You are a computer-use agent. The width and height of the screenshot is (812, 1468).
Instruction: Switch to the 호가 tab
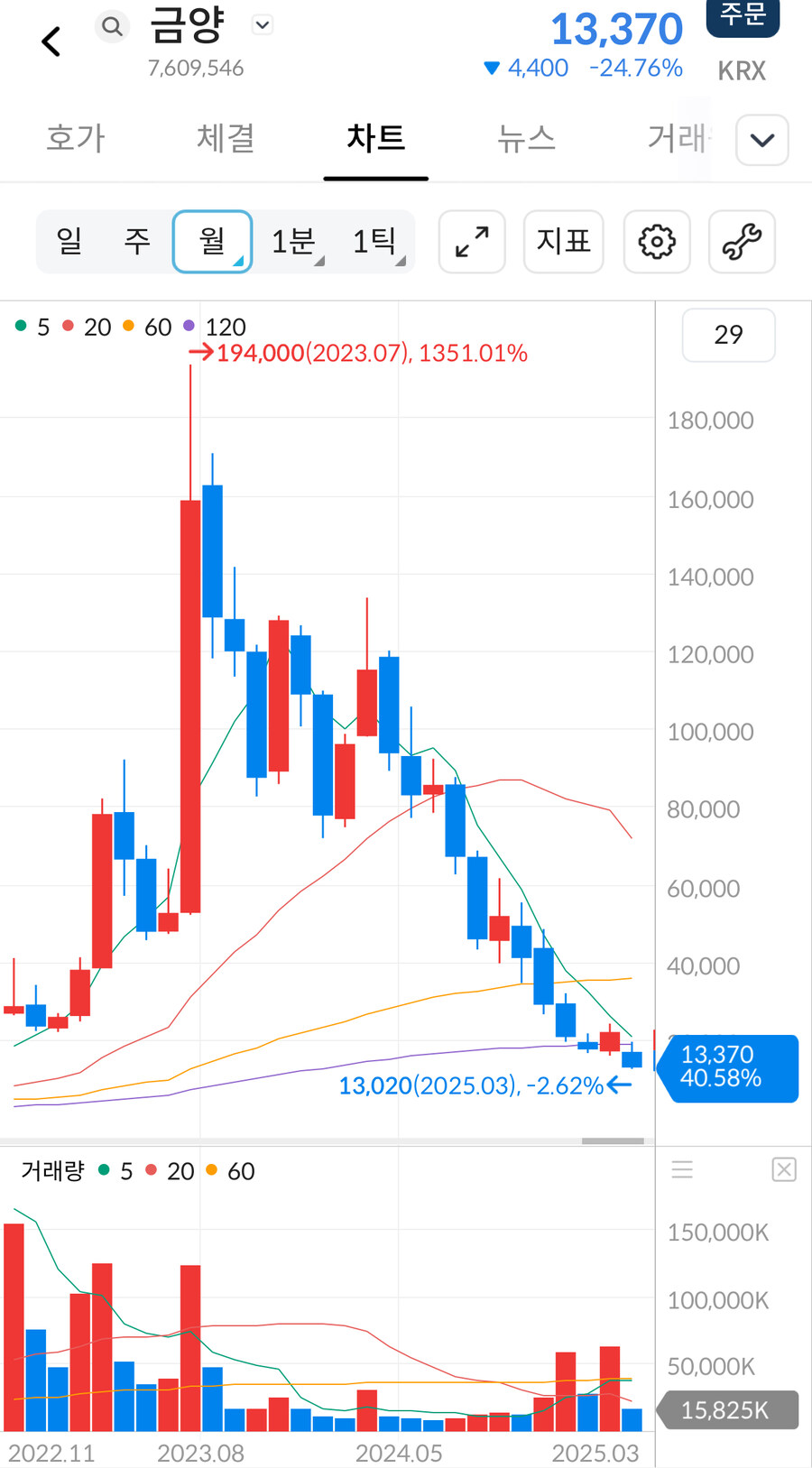coord(76,138)
